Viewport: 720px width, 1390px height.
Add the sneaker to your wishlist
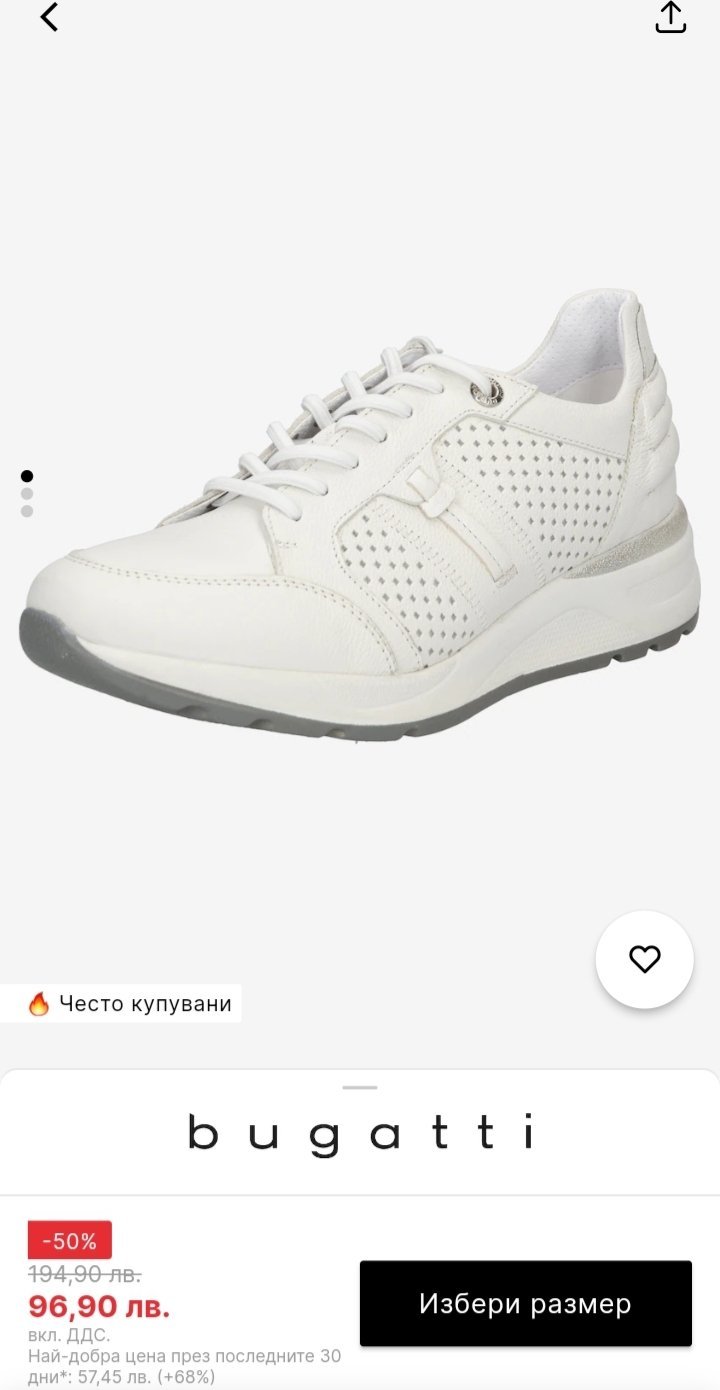click(644, 959)
